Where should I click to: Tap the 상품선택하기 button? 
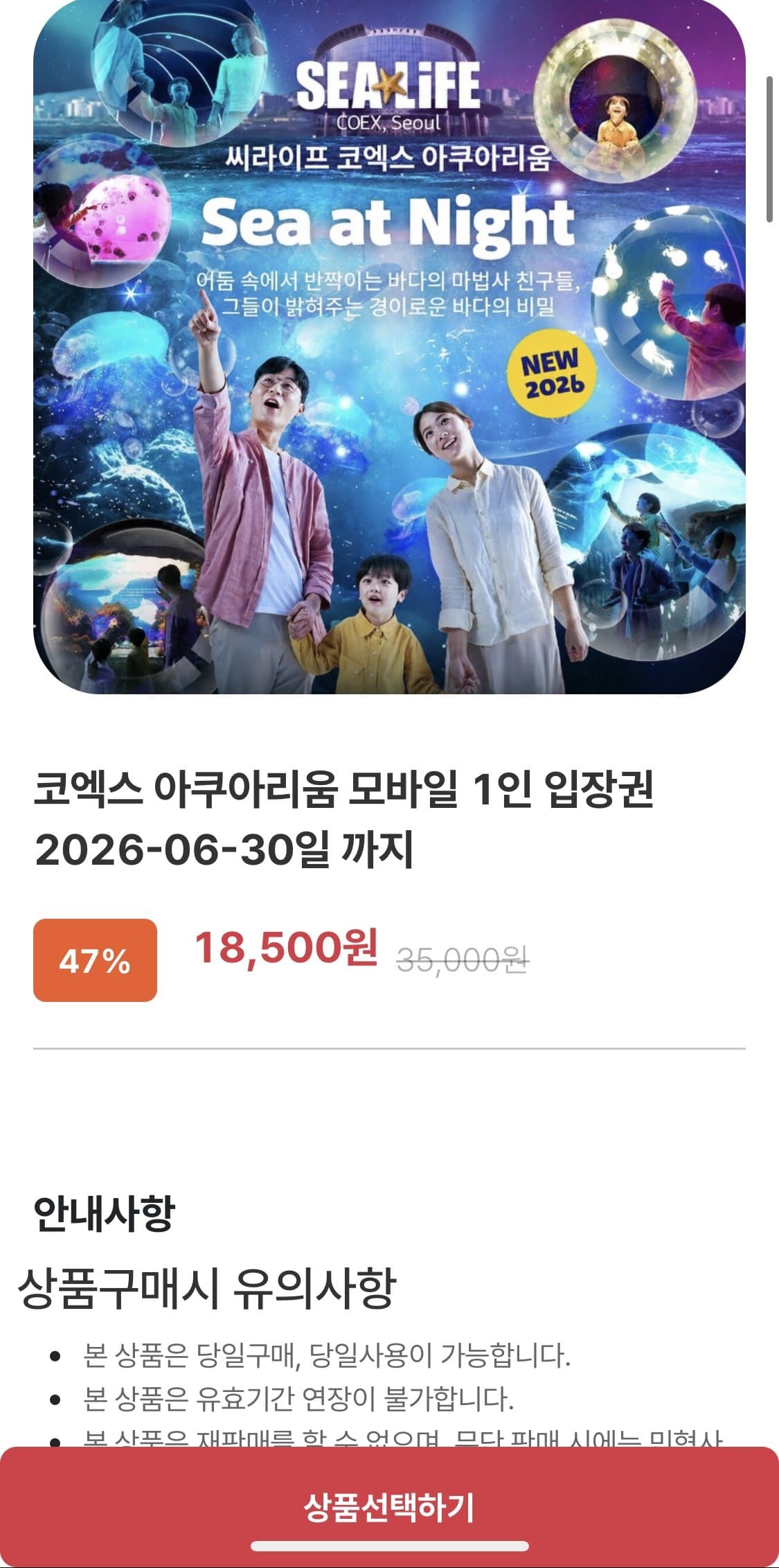tap(389, 1506)
